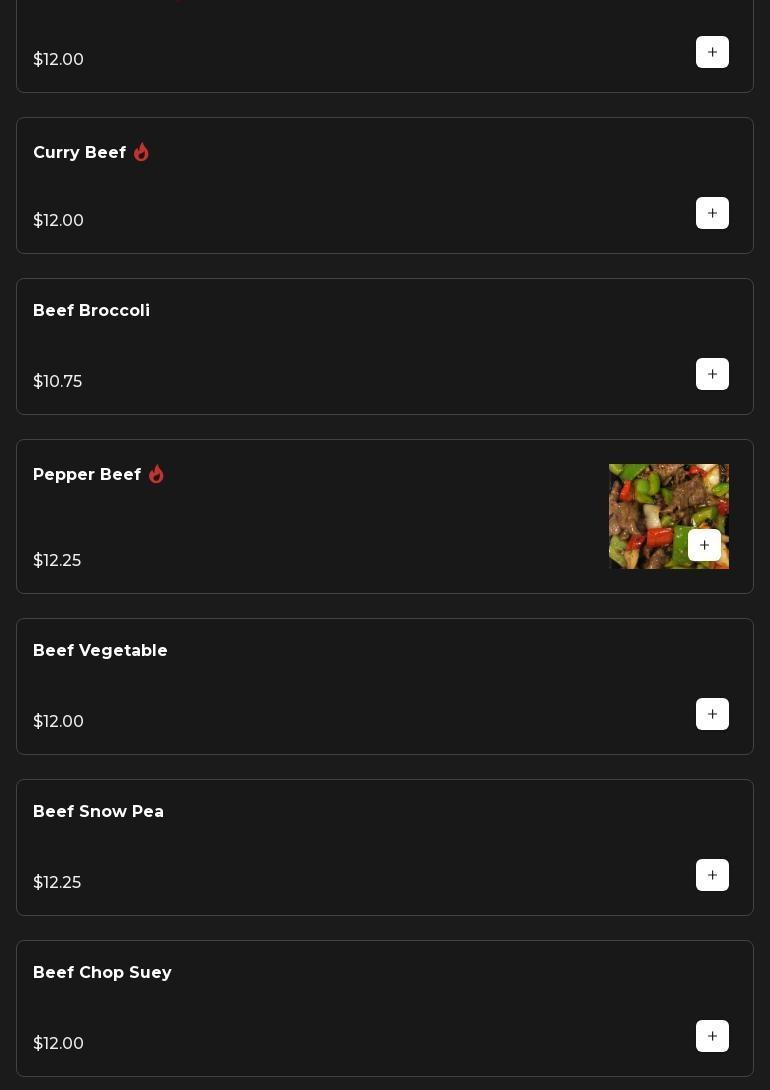
Task: Add Beef Broccoli to the order
Action: [x=712, y=374]
